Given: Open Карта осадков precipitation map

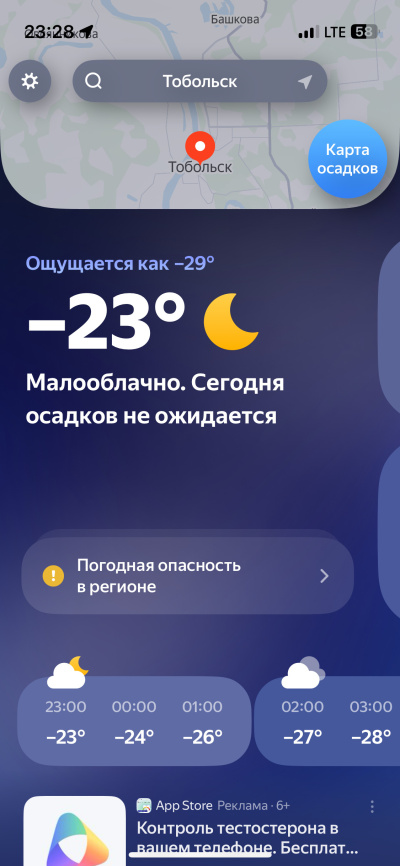Looking at the screenshot, I should pyautogui.click(x=348, y=159).
